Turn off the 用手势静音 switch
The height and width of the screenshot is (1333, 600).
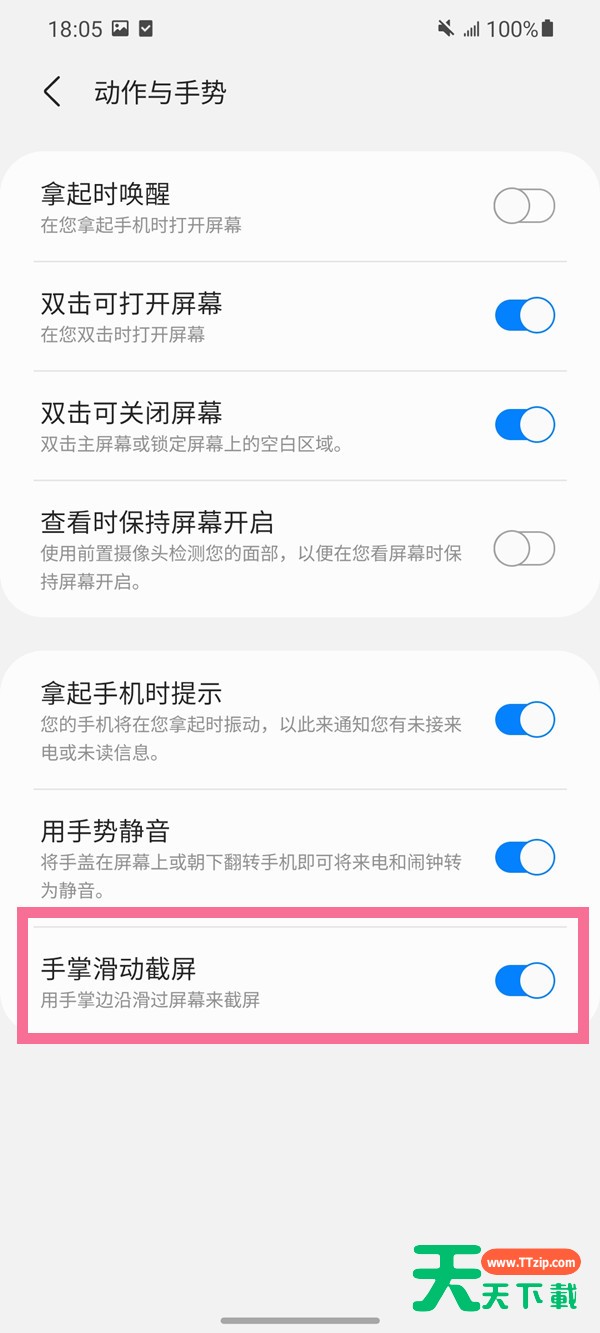[x=524, y=858]
